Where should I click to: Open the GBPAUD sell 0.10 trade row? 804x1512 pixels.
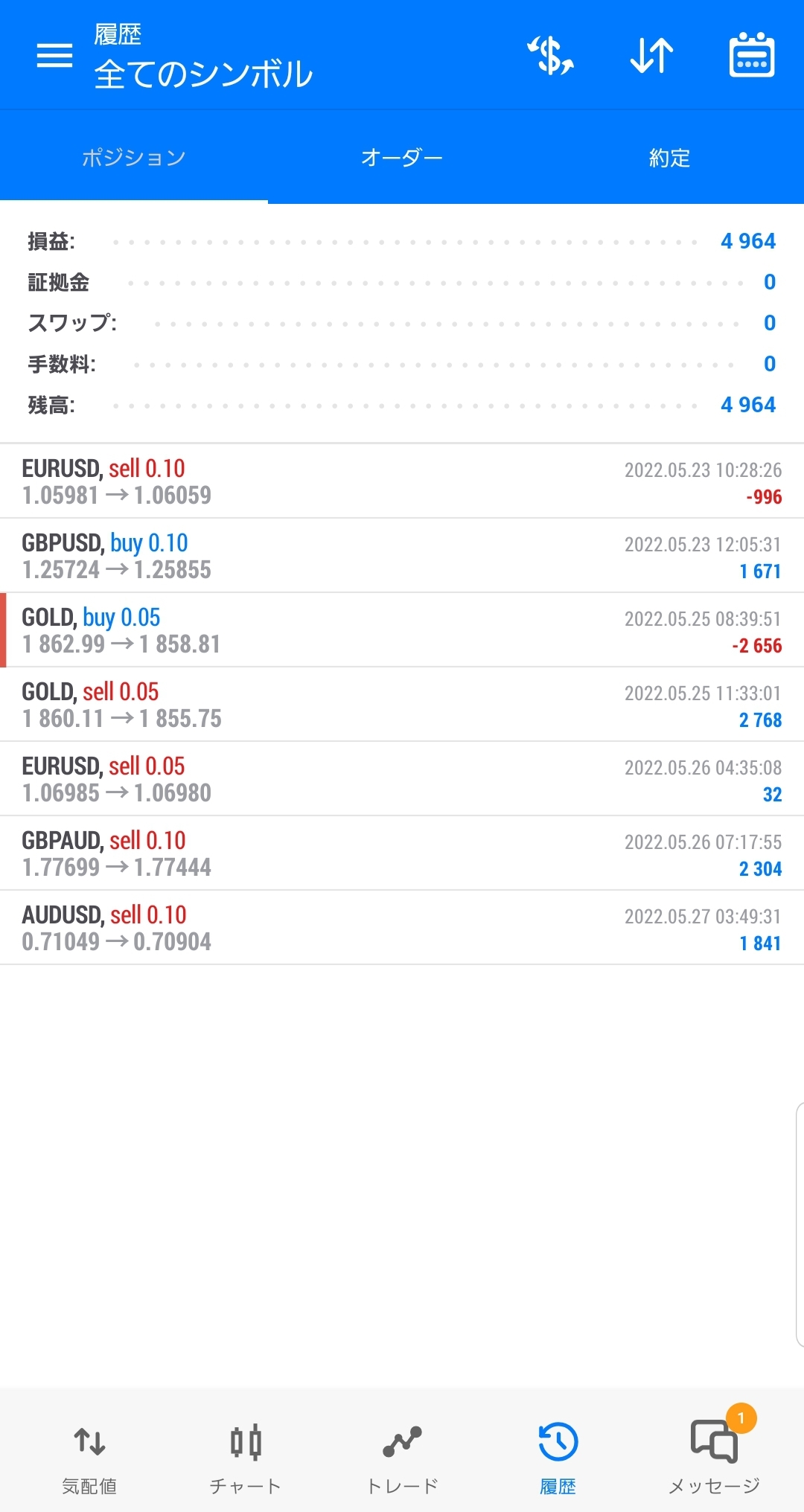tap(402, 853)
